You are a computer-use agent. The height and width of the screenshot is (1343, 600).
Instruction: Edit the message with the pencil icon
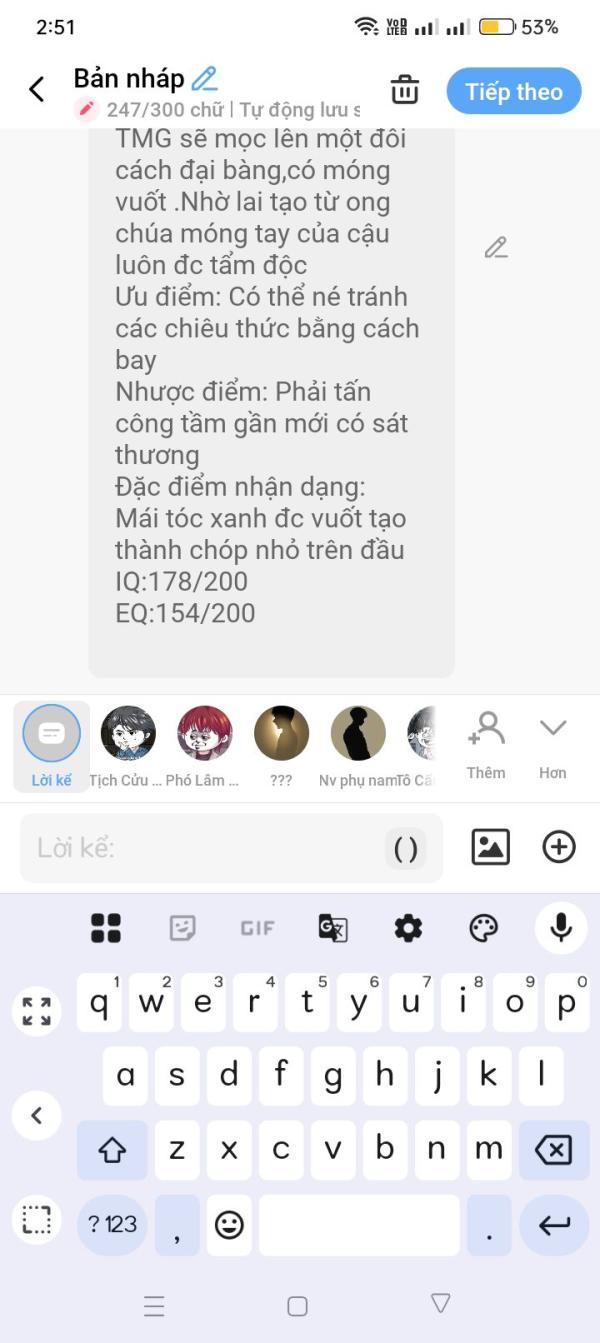(x=496, y=247)
